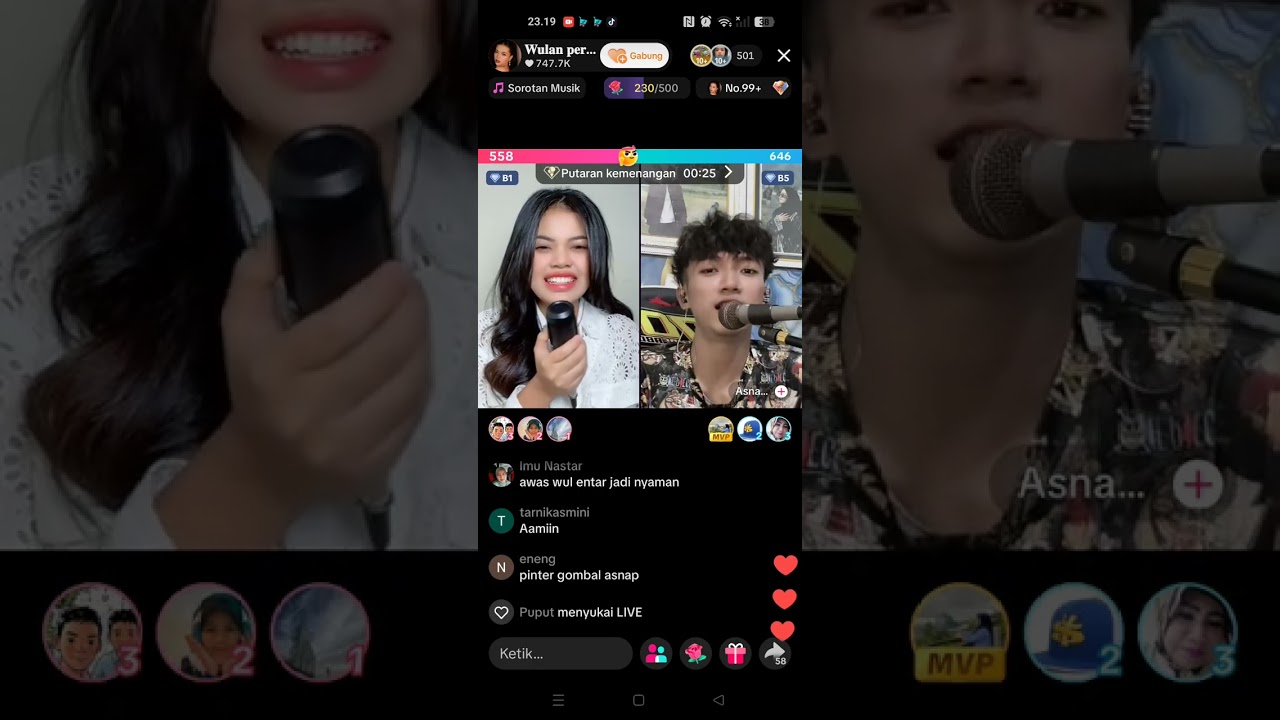Screen dimensions: 1280x720
Task: Open tarnikasmini's comment profile
Action: coord(501,520)
